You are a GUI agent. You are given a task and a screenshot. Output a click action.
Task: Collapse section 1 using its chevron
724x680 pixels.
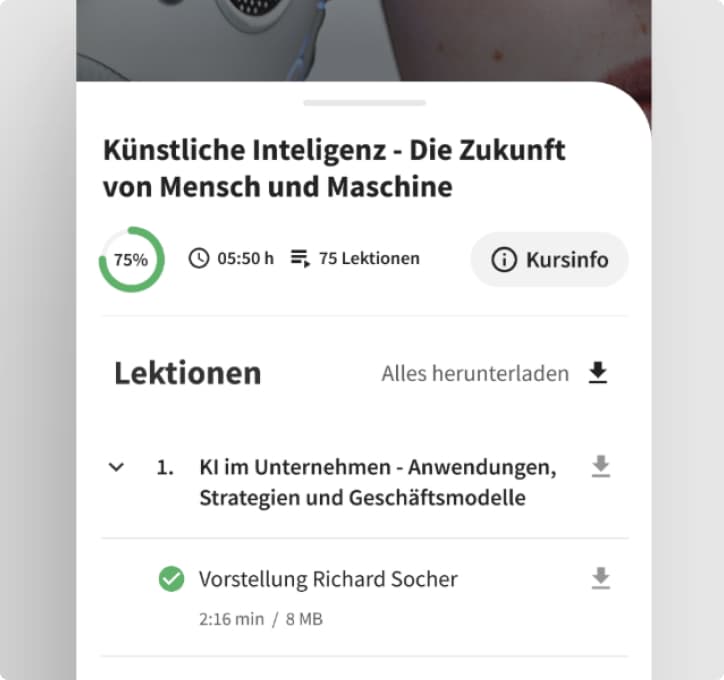pos(117,467)
